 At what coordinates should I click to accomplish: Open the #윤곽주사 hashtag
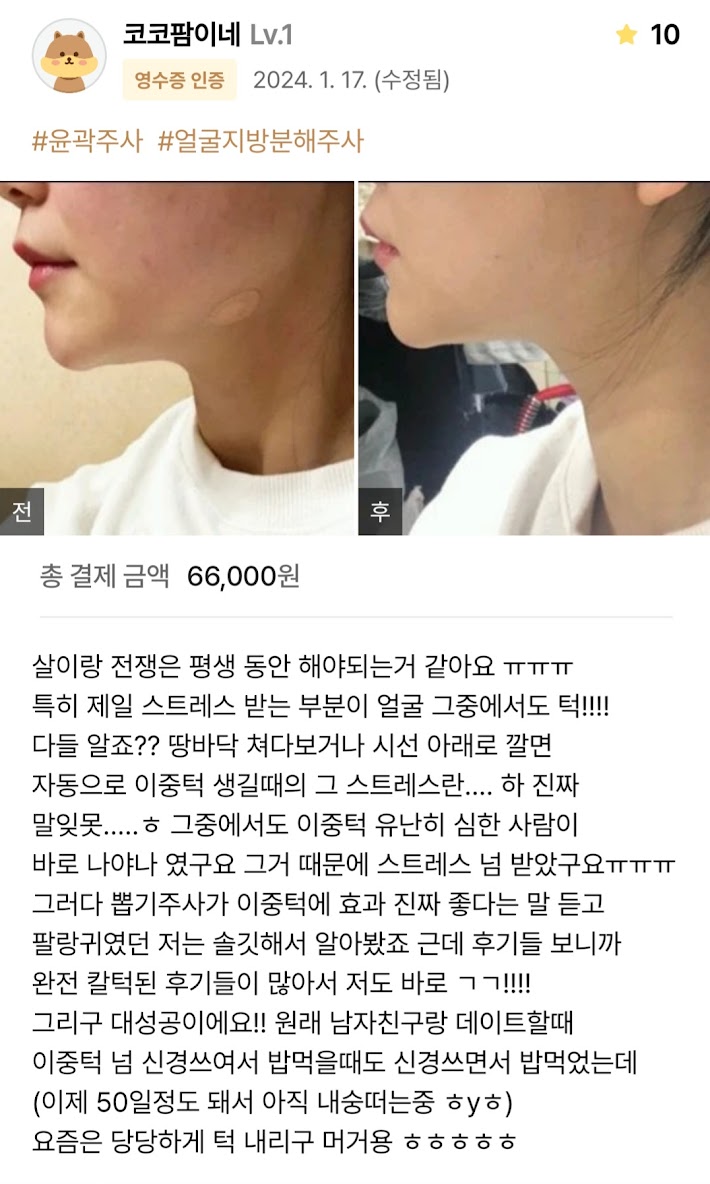(x=87, y=140)
